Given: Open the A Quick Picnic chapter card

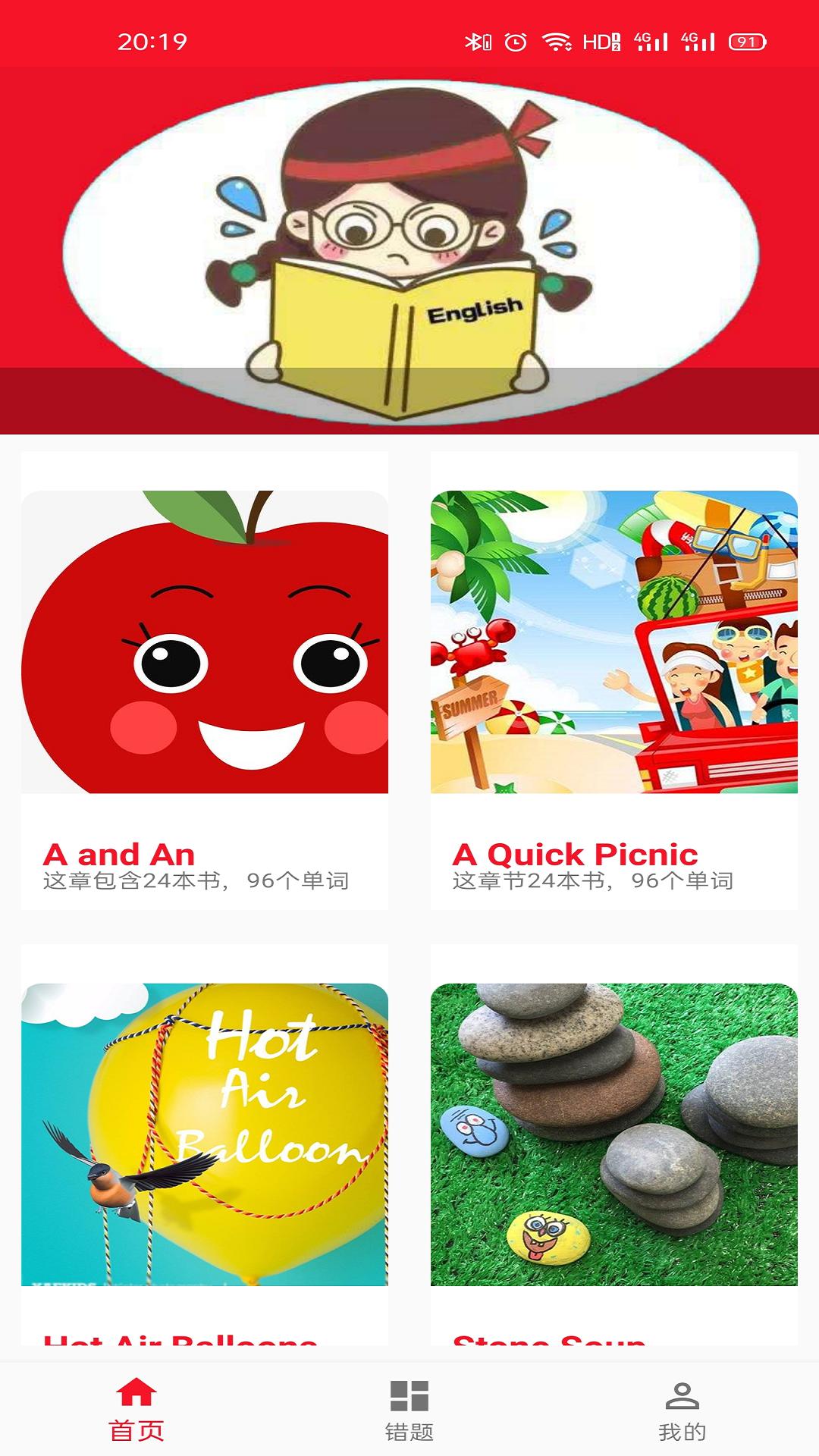Looking at the screenshot, I should pyautogui.click(x=614, y=680).
